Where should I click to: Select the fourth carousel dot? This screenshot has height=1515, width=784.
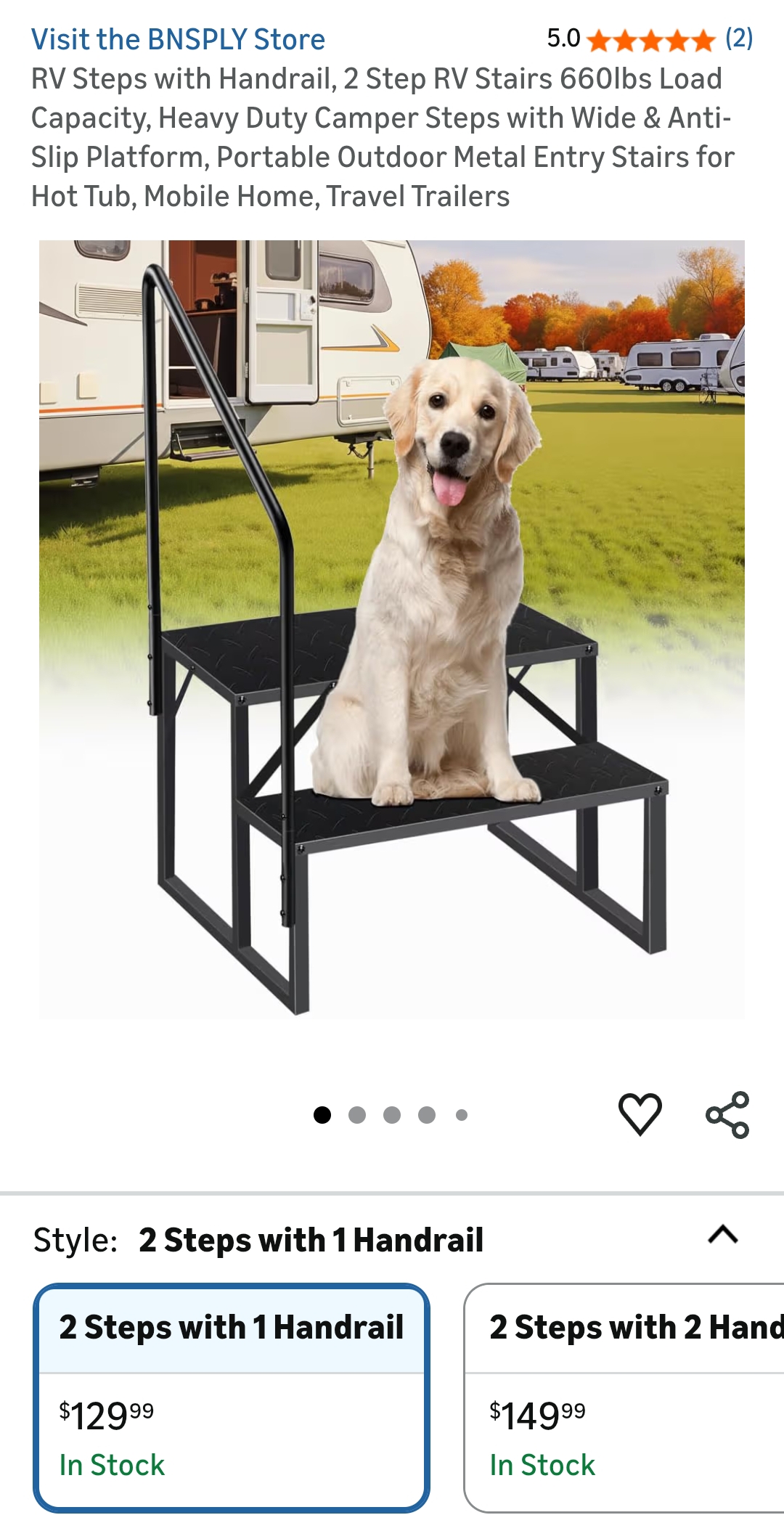[x=426, y=1116]
